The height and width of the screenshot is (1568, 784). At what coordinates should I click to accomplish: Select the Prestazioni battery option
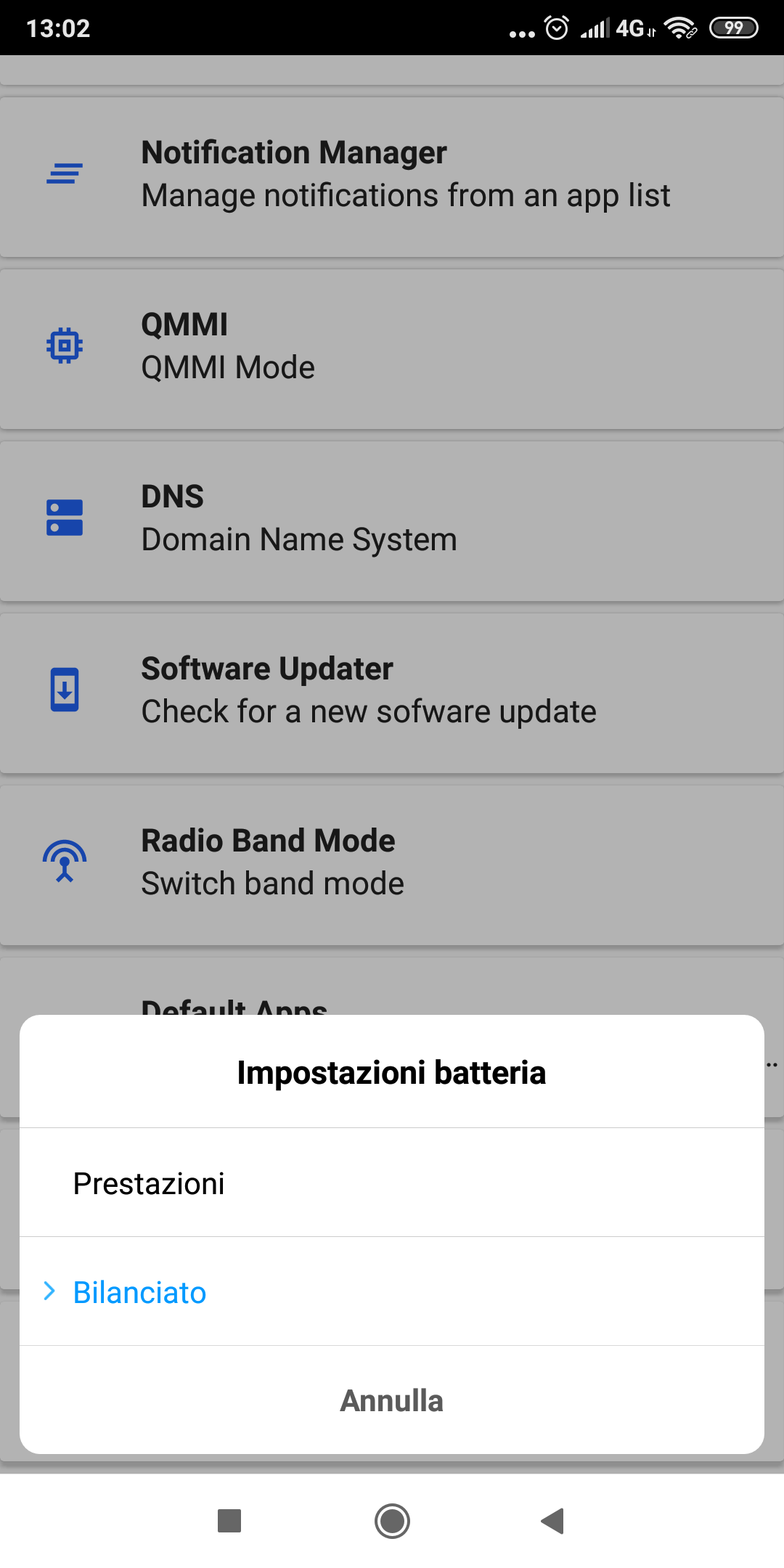(392, 1183)
